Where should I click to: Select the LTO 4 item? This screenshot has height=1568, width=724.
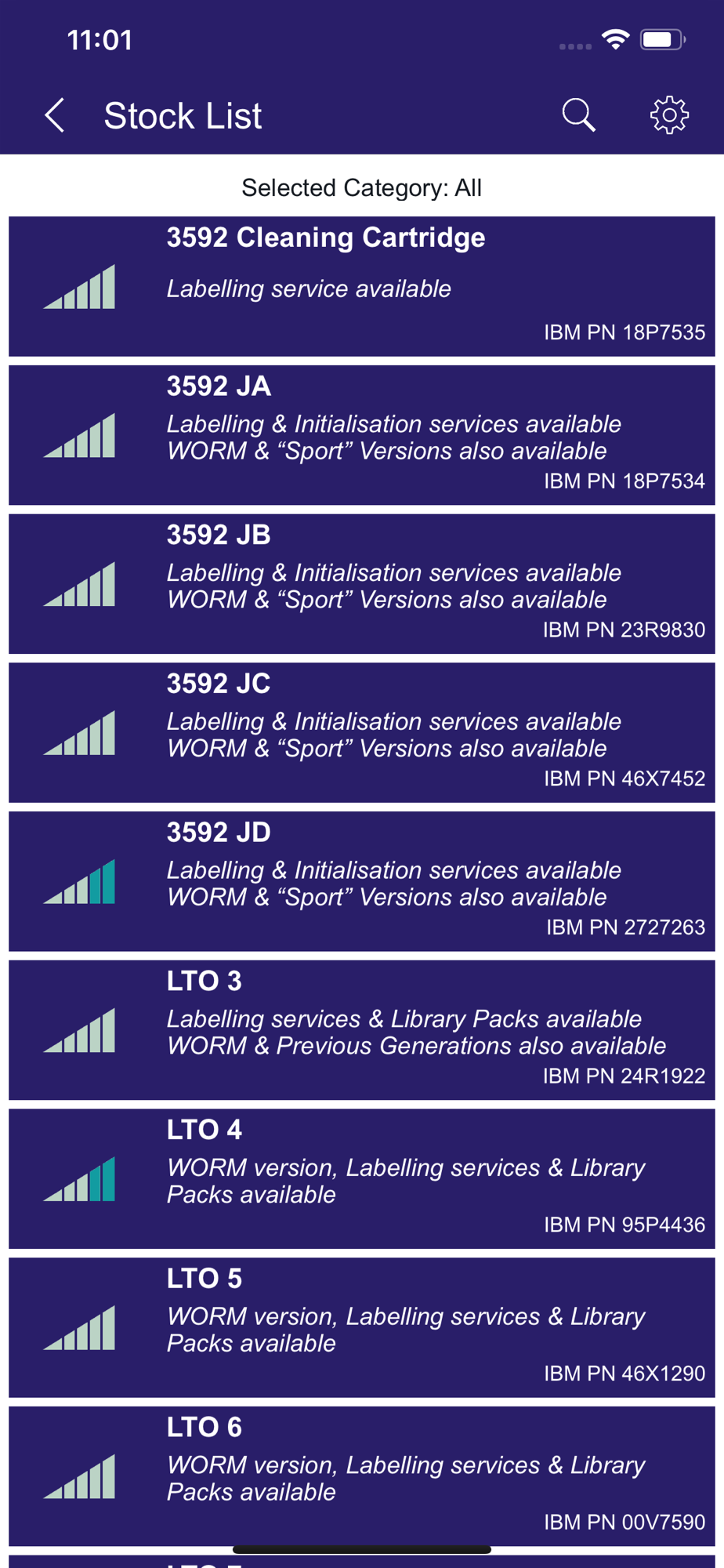[362, 1178]
